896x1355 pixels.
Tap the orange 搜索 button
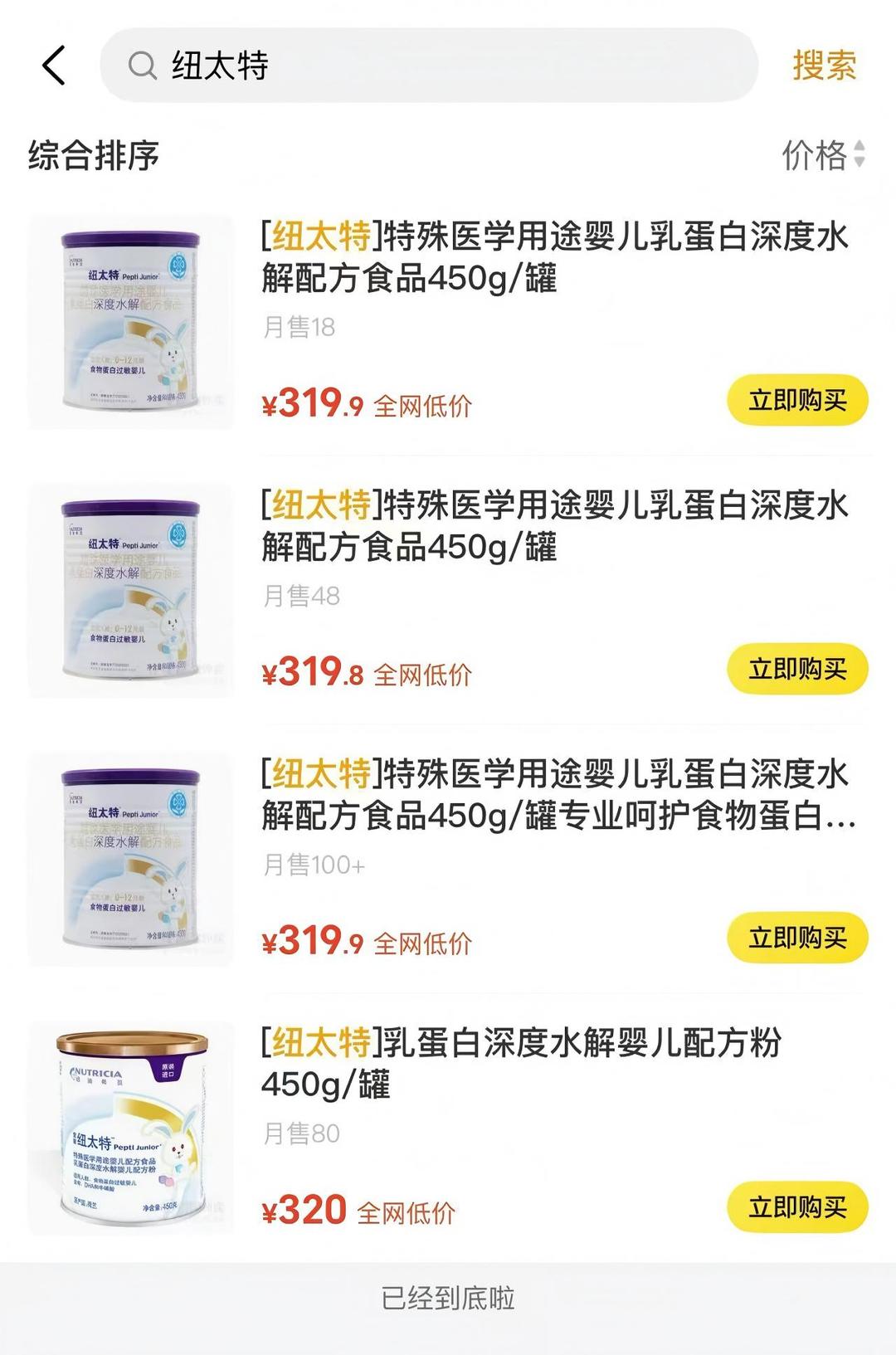(824, 66)
